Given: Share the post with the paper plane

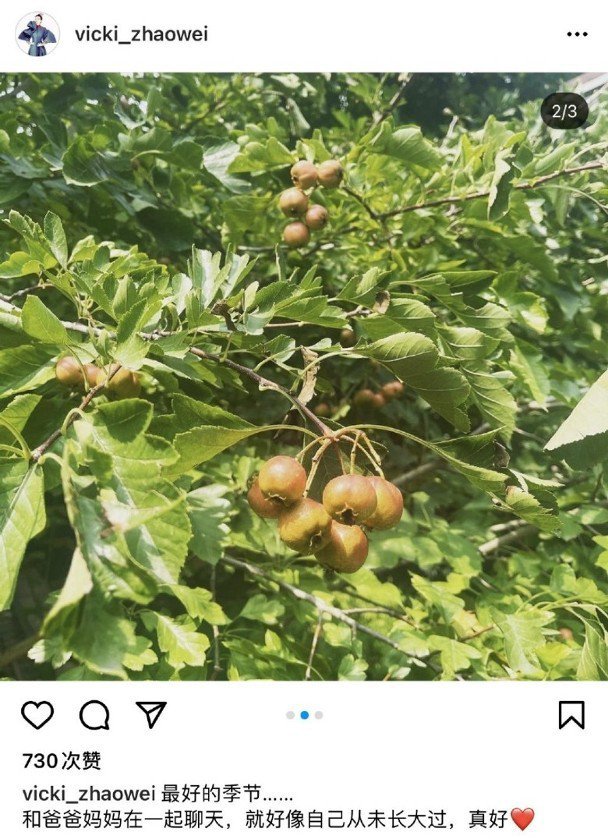Looking at the screenshot, I should pyautogui.click(x=151, y=714).
